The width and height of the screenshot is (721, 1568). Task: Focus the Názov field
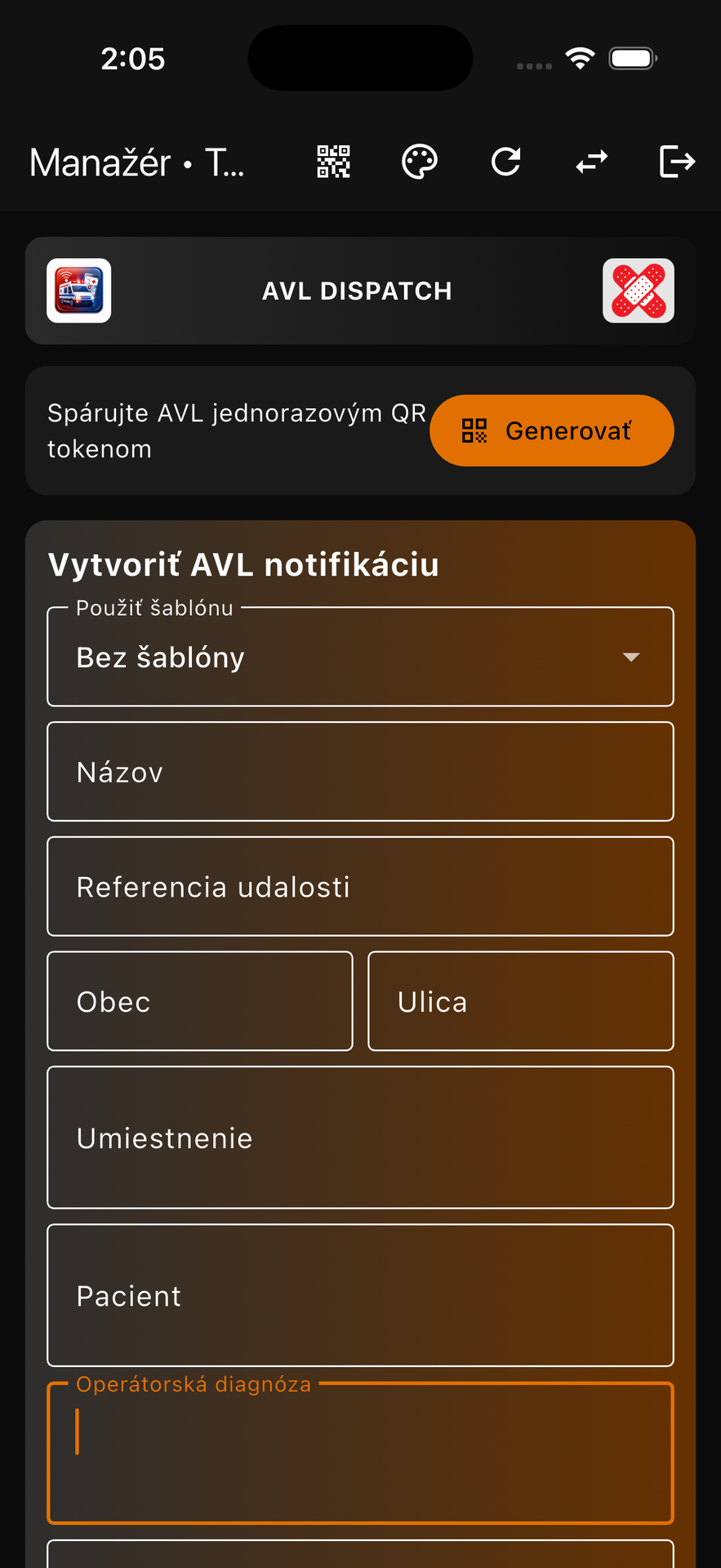360,772
